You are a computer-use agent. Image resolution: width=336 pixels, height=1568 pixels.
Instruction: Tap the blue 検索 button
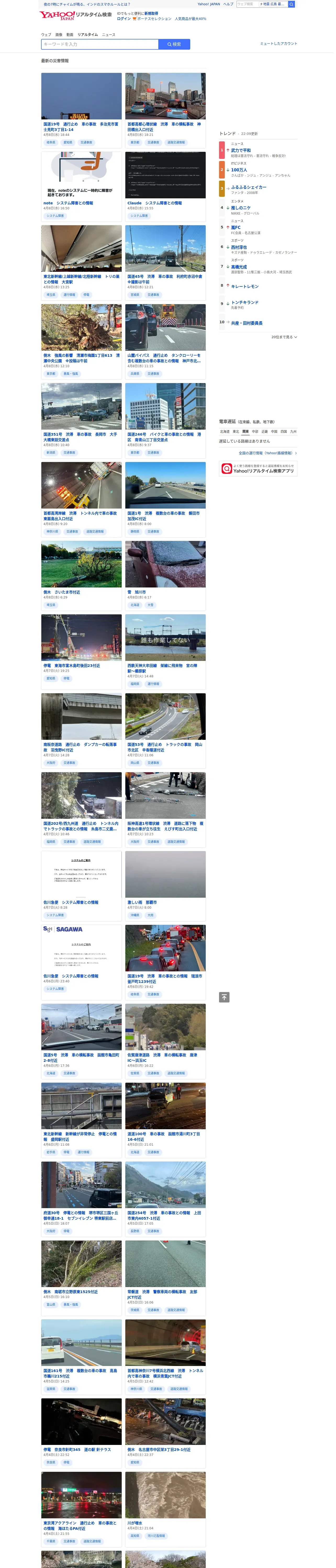(x=174, y=44)
